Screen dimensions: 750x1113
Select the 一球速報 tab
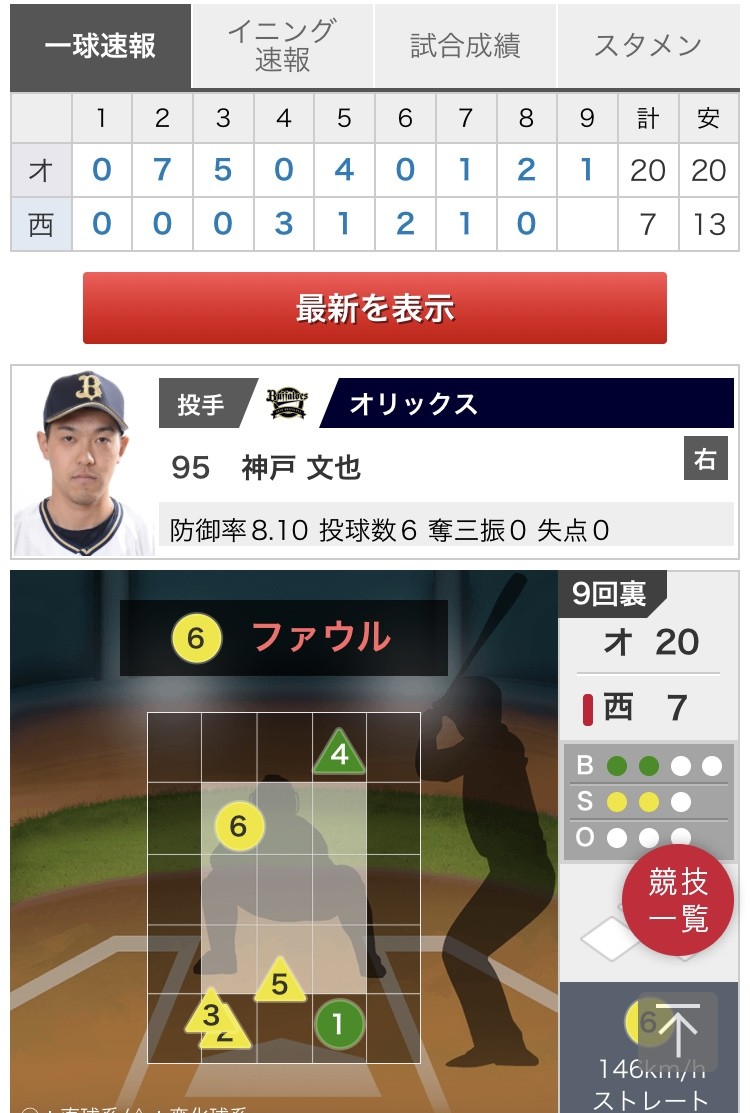point(100,46)
